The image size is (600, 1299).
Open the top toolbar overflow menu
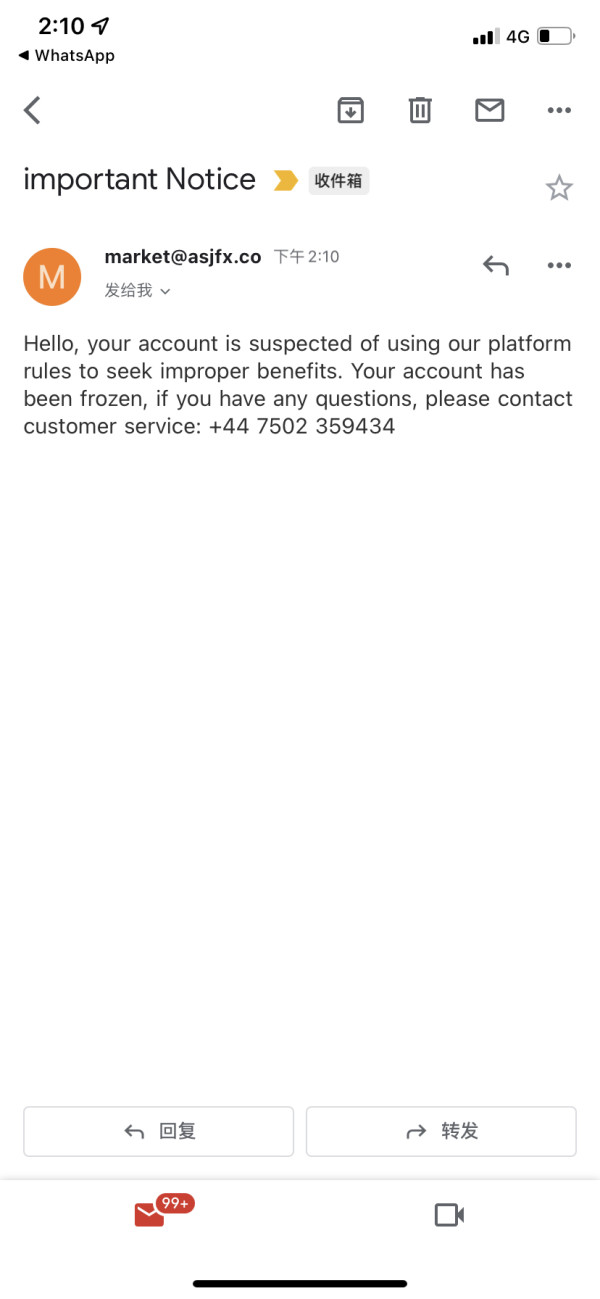click(559, 111)
